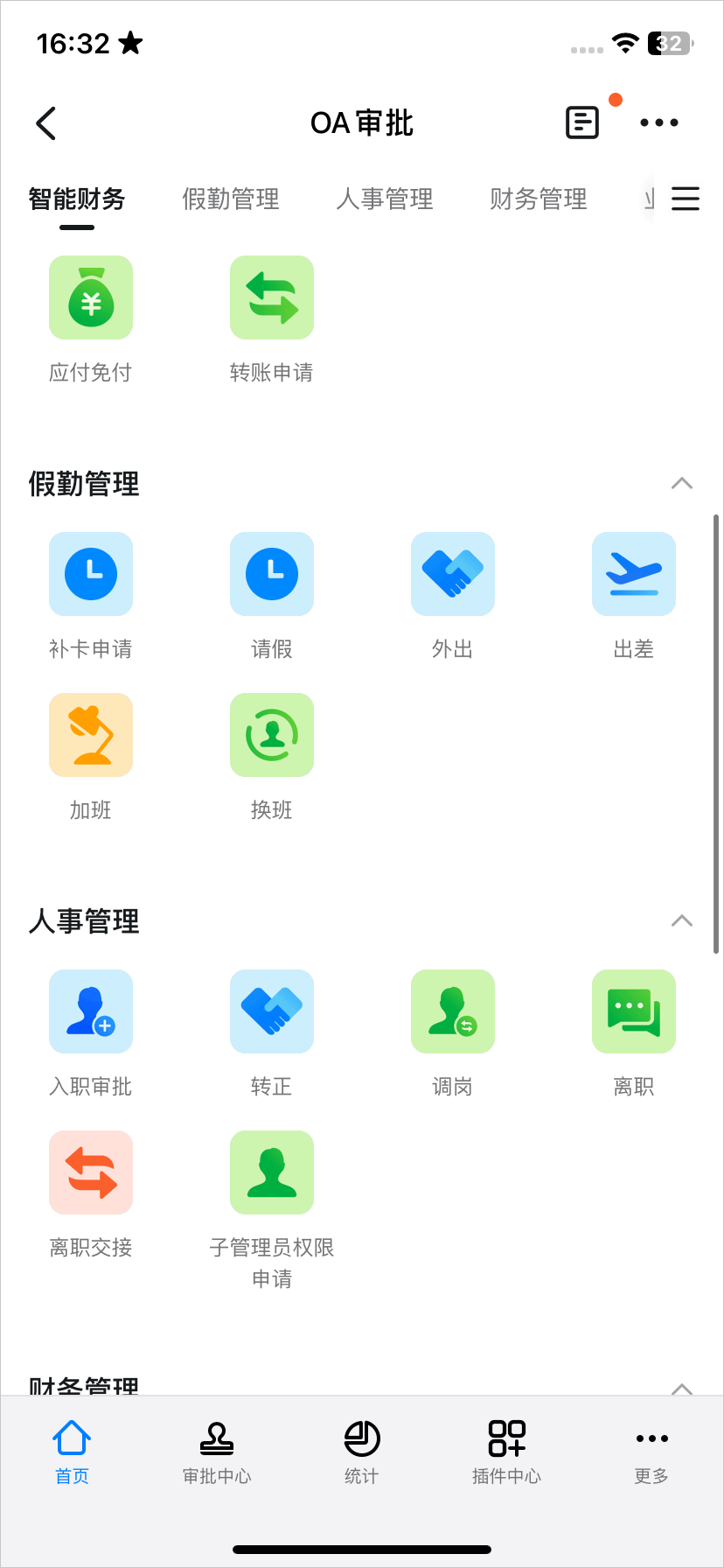This screenshot has height=1568, width=724.
Task: Launch the 加班 overtime request
Action: click(91, 736)
